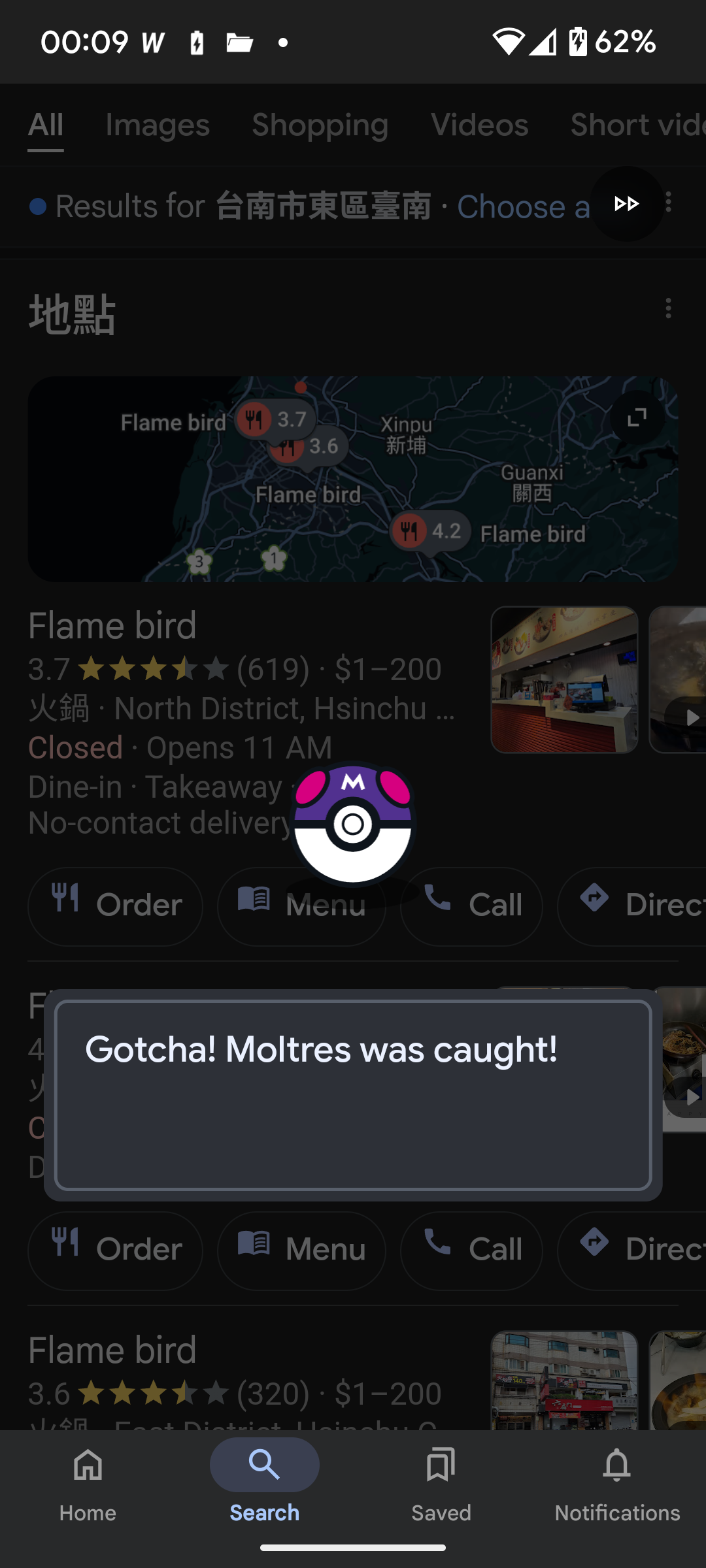Expand the places map

click(637, 417)
